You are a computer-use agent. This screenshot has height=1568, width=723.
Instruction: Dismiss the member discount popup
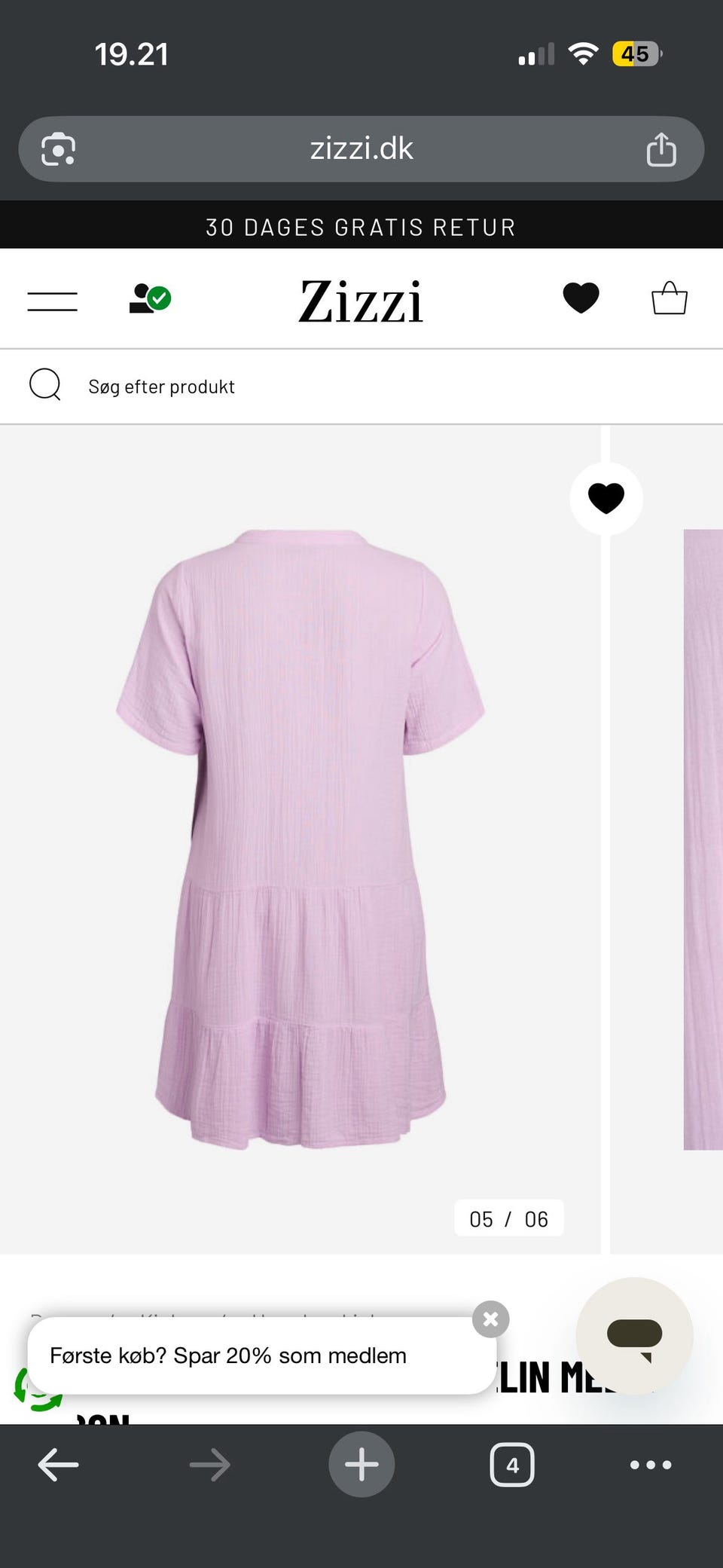point(491,1319)
